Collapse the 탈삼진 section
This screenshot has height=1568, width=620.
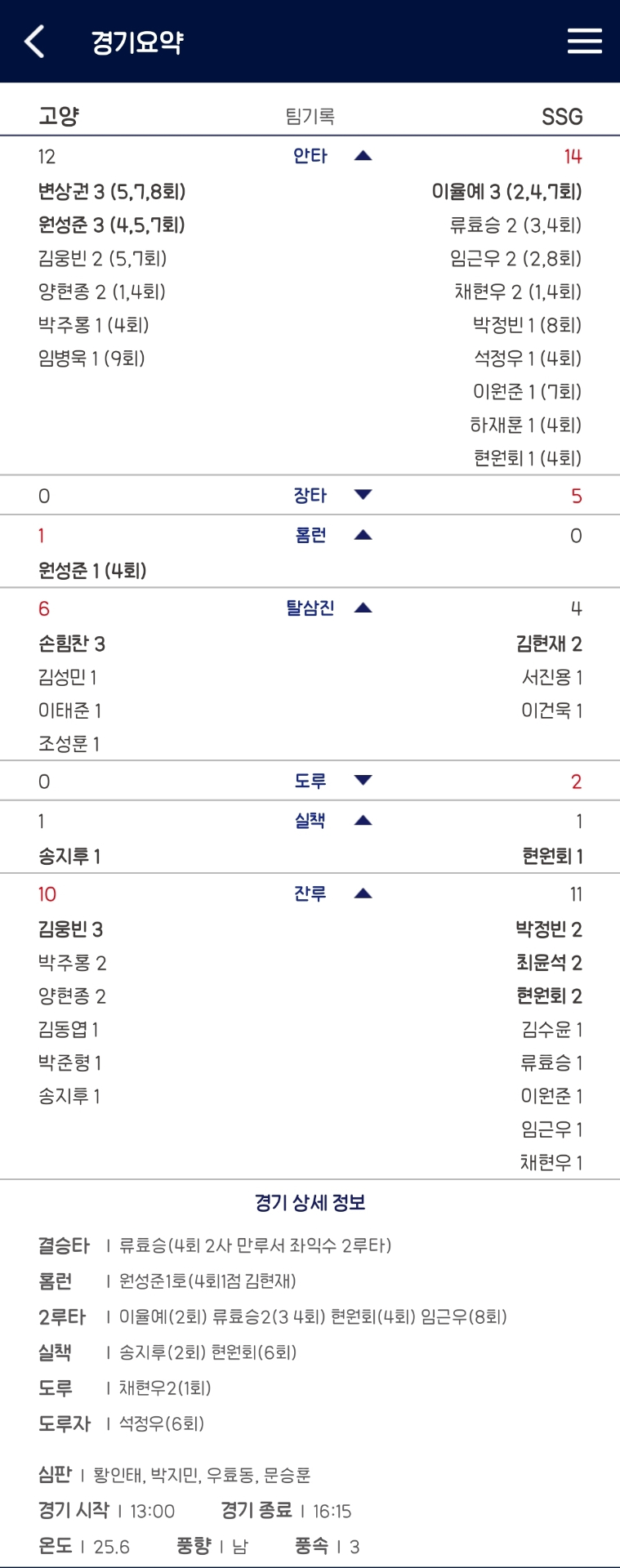point(363,608)
